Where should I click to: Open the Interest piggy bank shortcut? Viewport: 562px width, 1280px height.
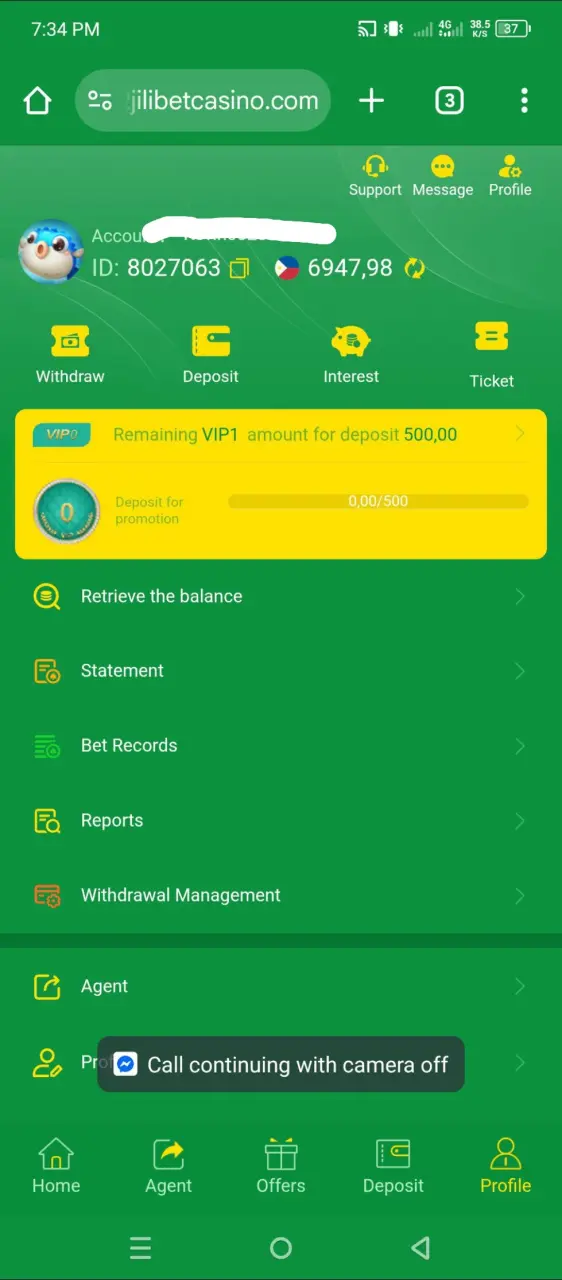[351, 354]
